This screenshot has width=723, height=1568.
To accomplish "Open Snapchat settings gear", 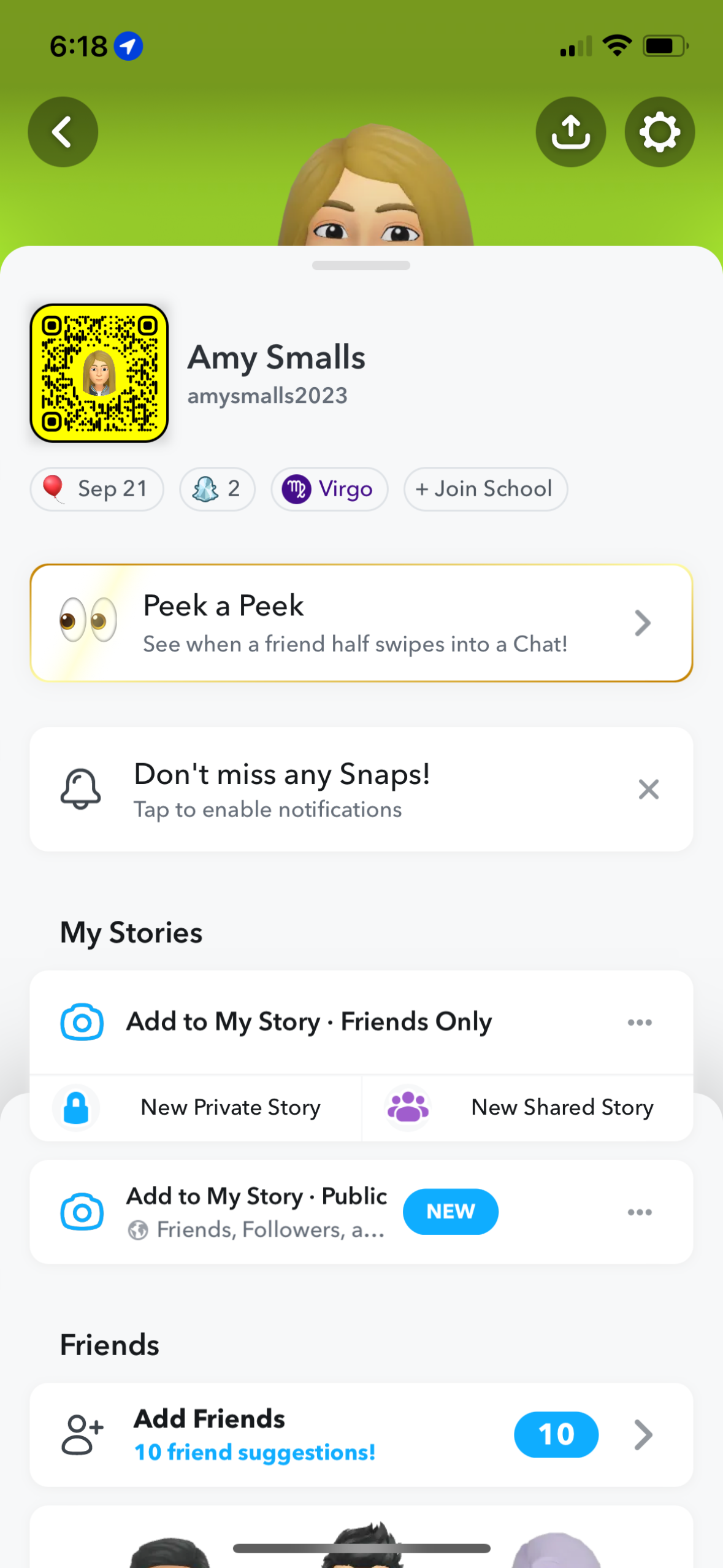I will coord(659,131).
